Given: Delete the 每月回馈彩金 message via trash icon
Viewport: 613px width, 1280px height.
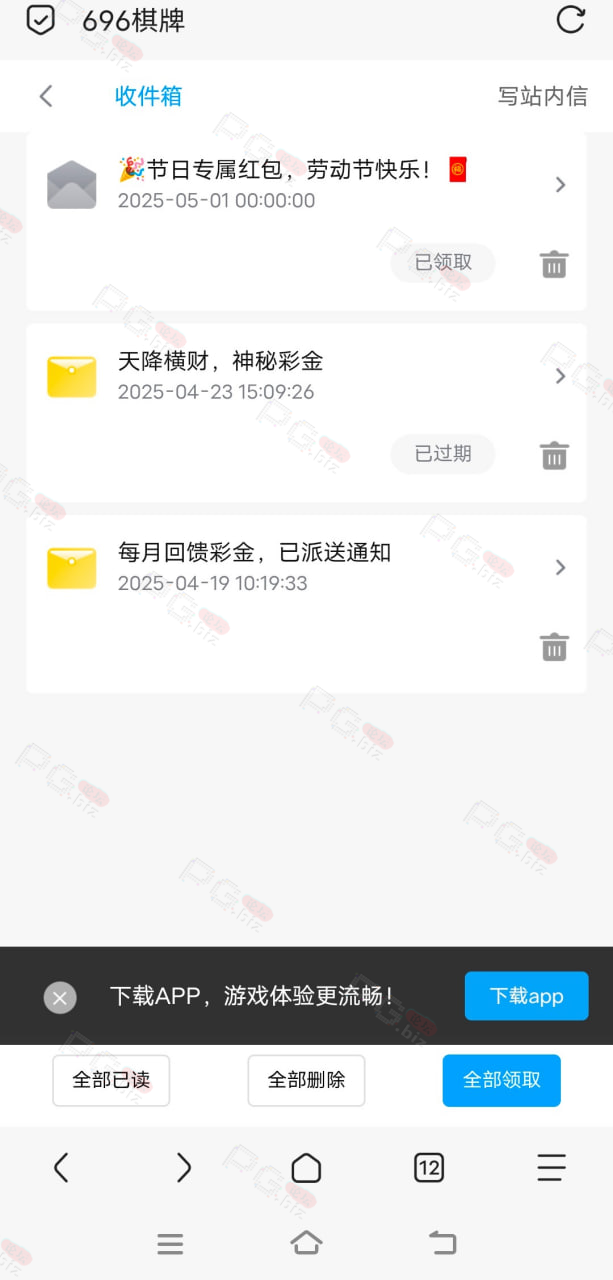Looking at the screenshot, I should pyautogui.click(x=554, y=646).
